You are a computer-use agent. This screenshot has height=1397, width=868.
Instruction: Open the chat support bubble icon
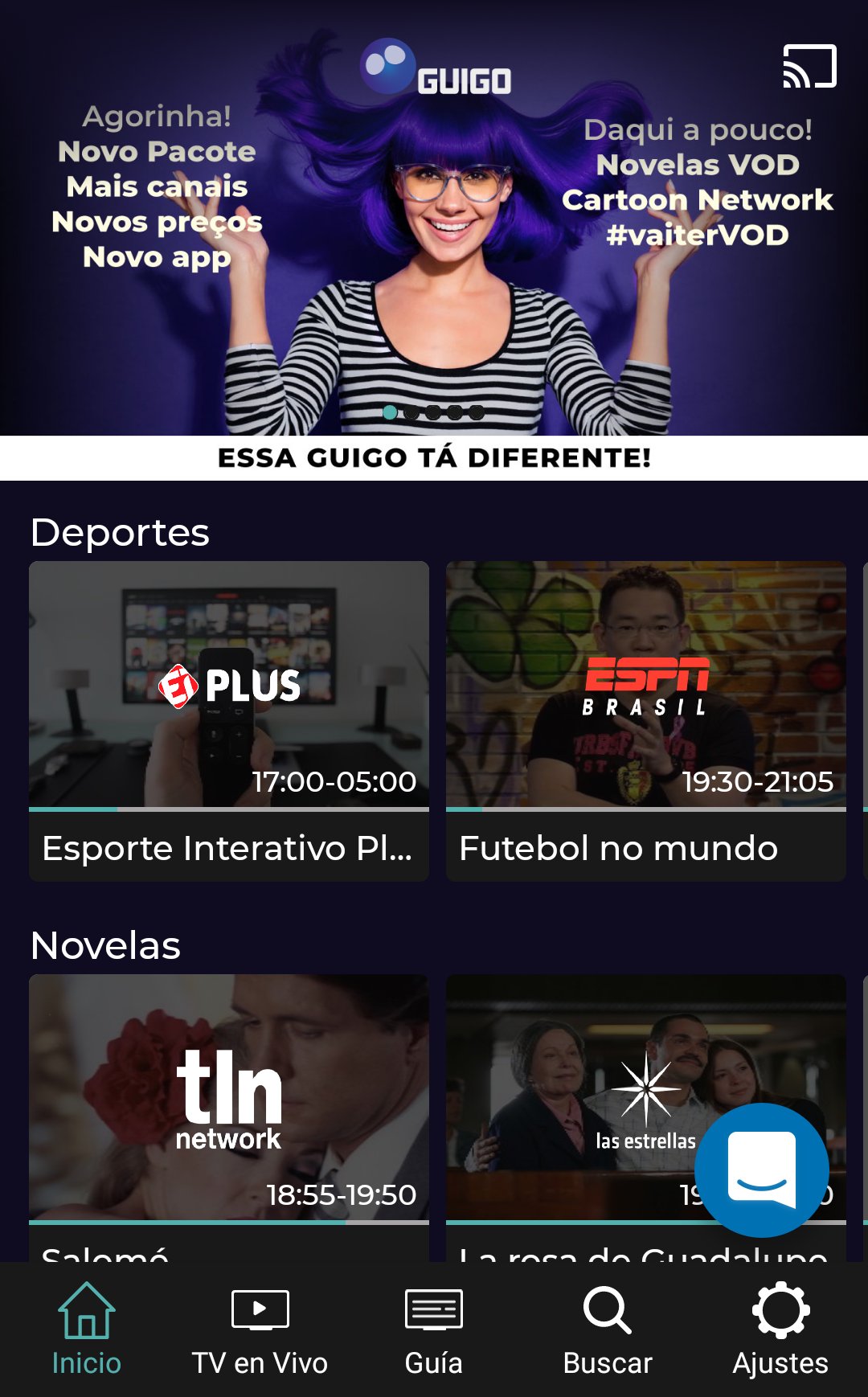pyautogui.click(x=762, y=1168)
